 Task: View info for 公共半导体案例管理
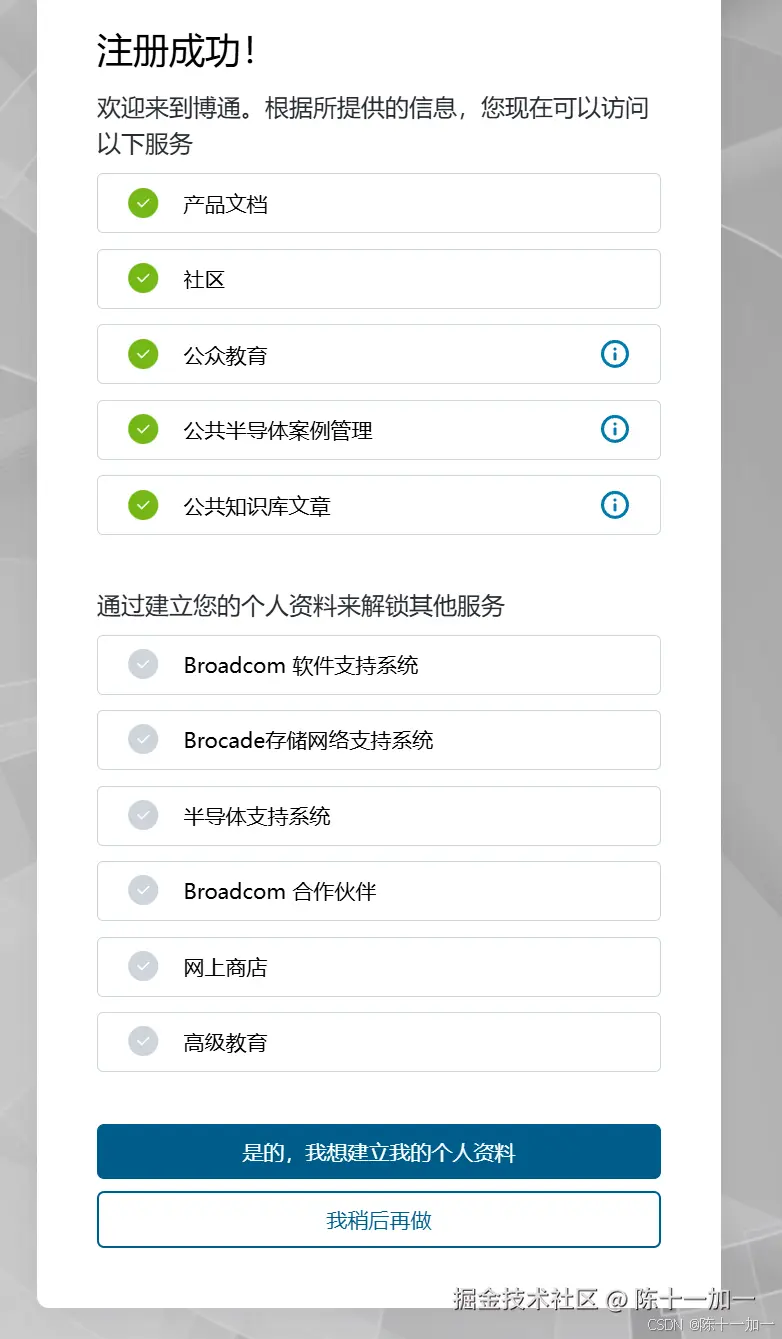tap(614, 429)
